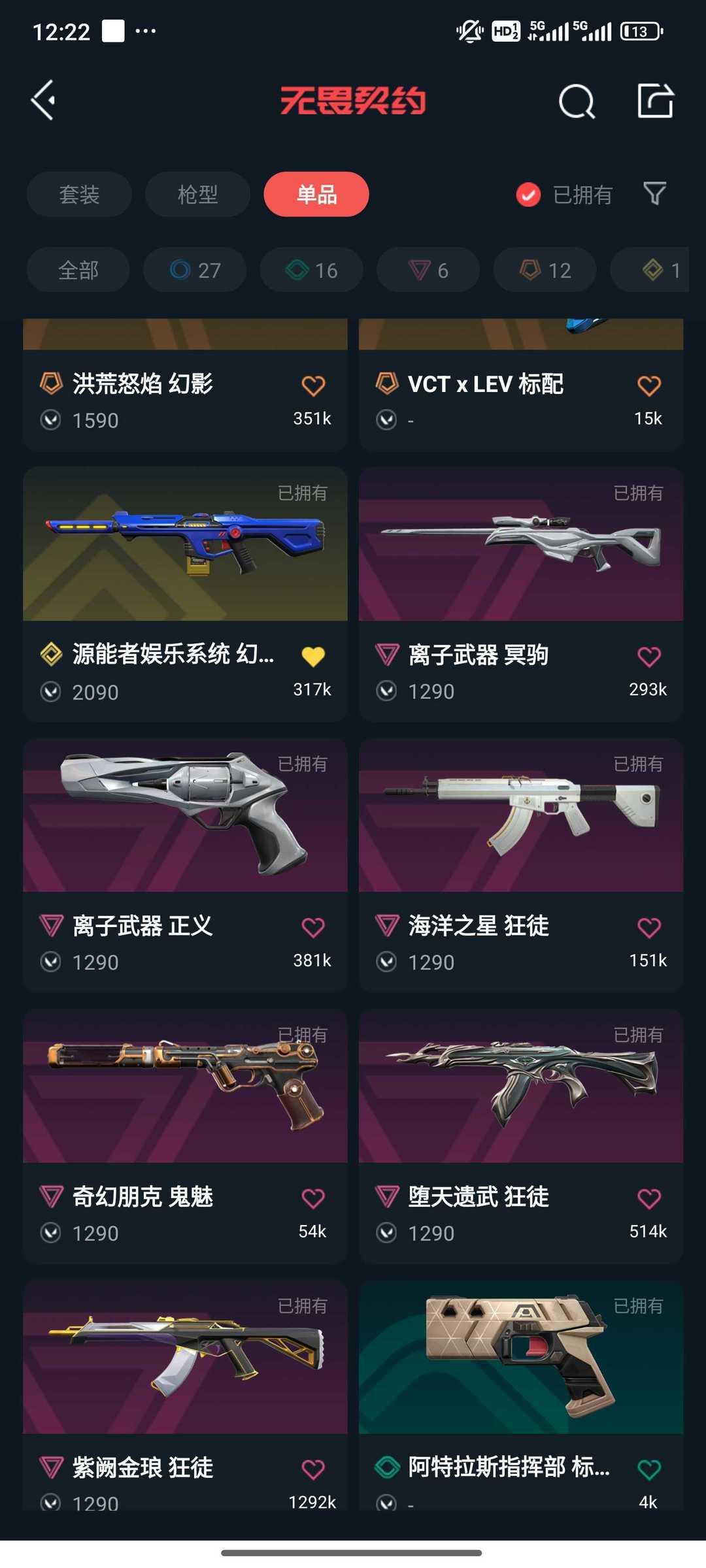The width and height of the screenshot is (706, 1568).
Task: Open the search icon in the header
Action: coord(577,101)
